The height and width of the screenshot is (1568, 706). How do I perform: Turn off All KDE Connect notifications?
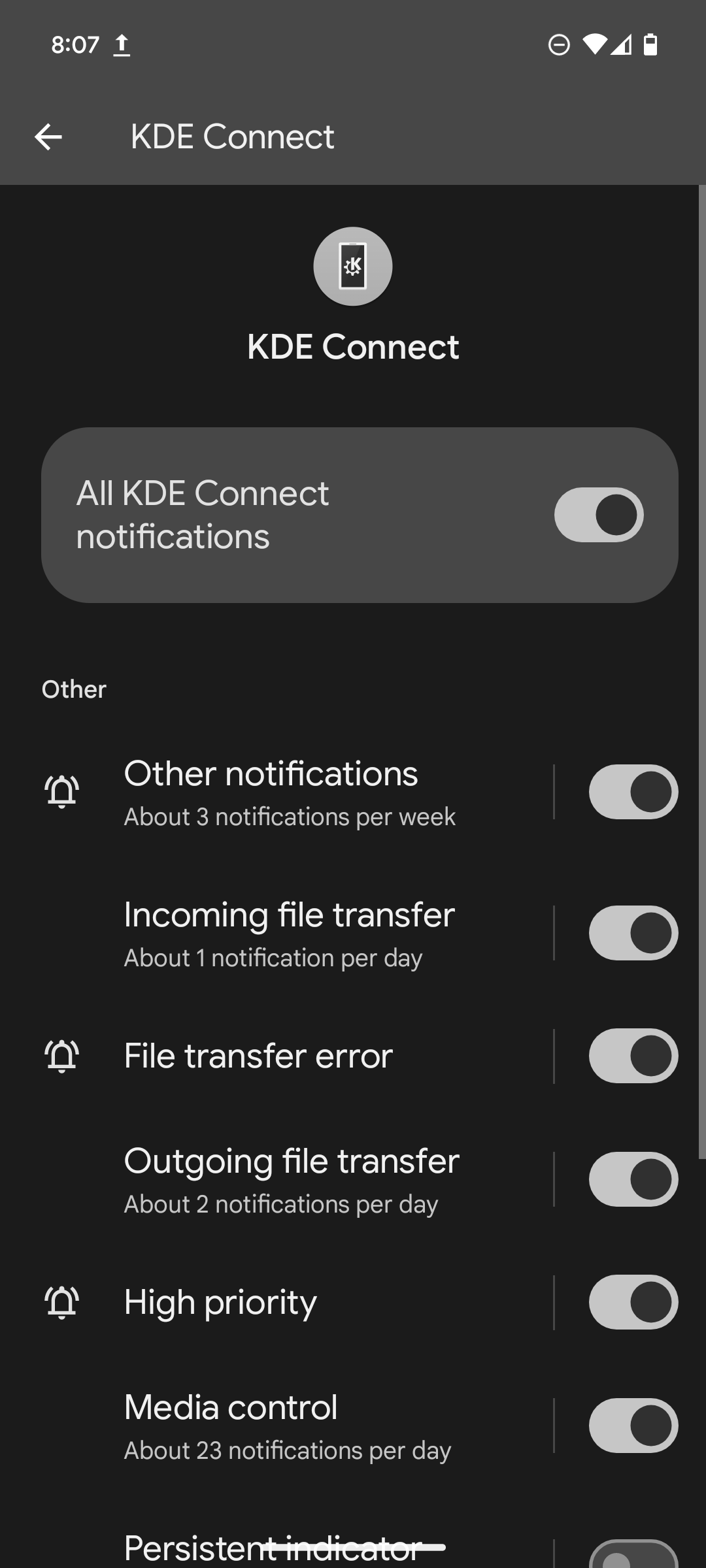pyautogui.click(x=599, y=515)
